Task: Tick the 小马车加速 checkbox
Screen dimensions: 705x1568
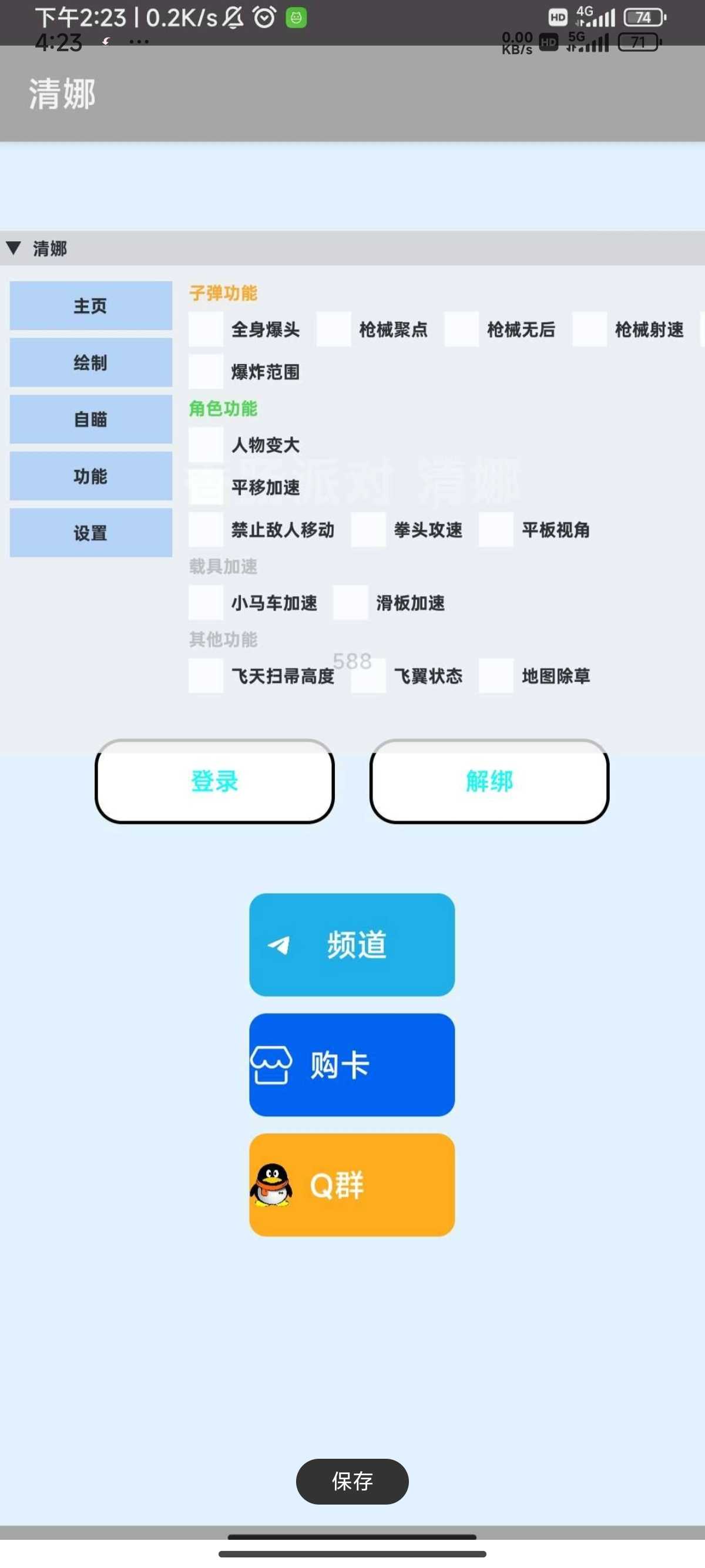Action: 206,603
